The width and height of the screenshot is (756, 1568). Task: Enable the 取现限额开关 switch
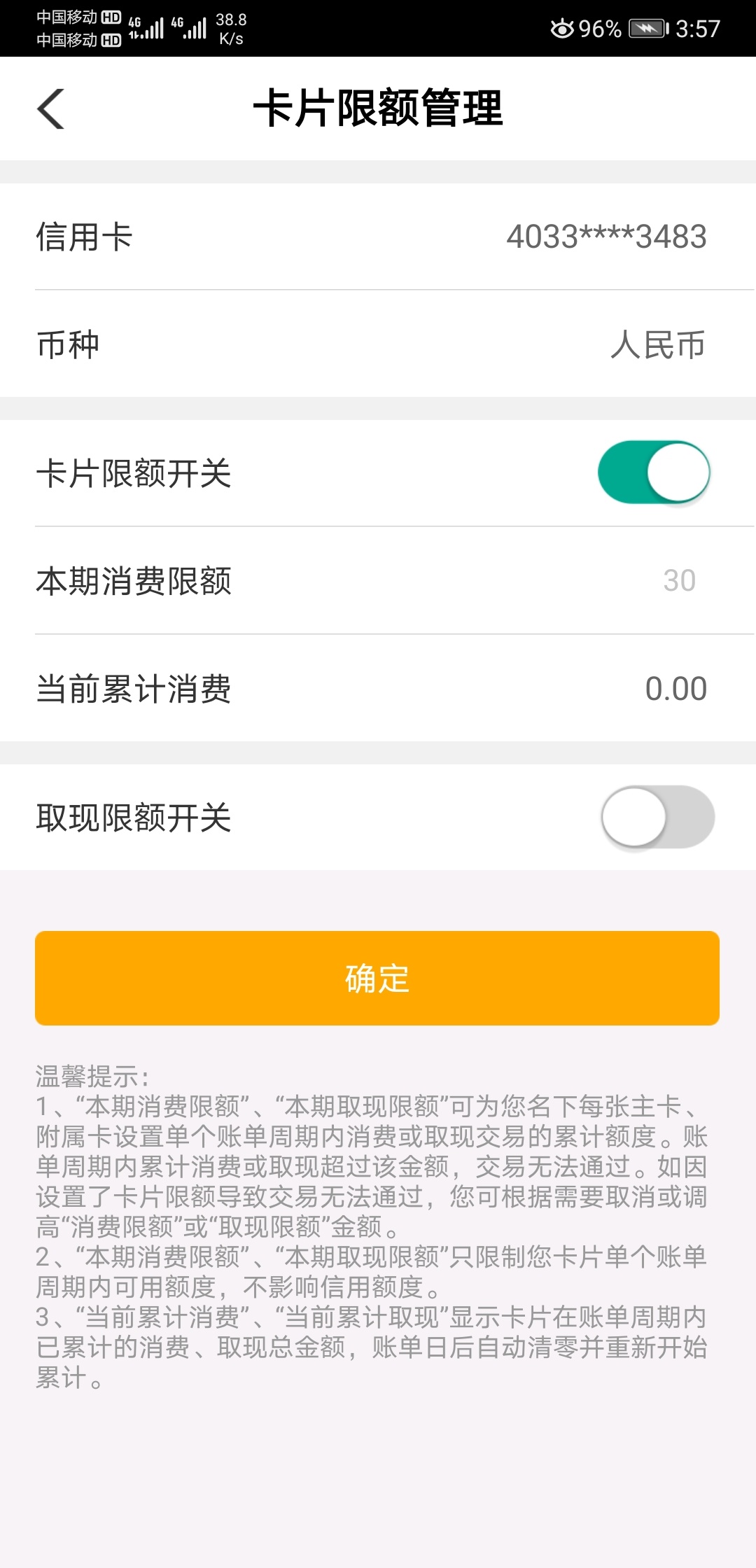pos(657,817)
